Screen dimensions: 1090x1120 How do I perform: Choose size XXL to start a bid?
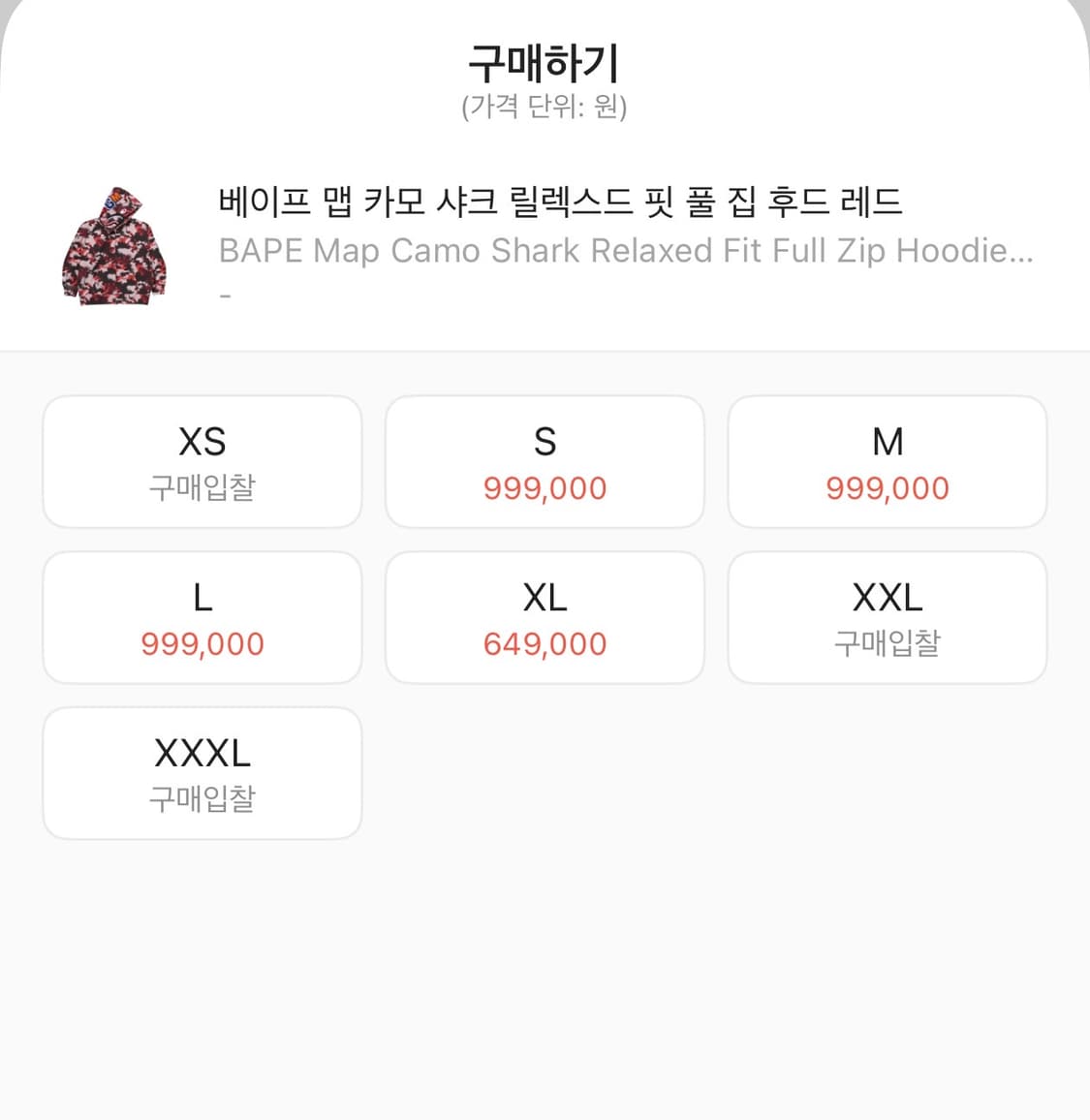point(887,617)
